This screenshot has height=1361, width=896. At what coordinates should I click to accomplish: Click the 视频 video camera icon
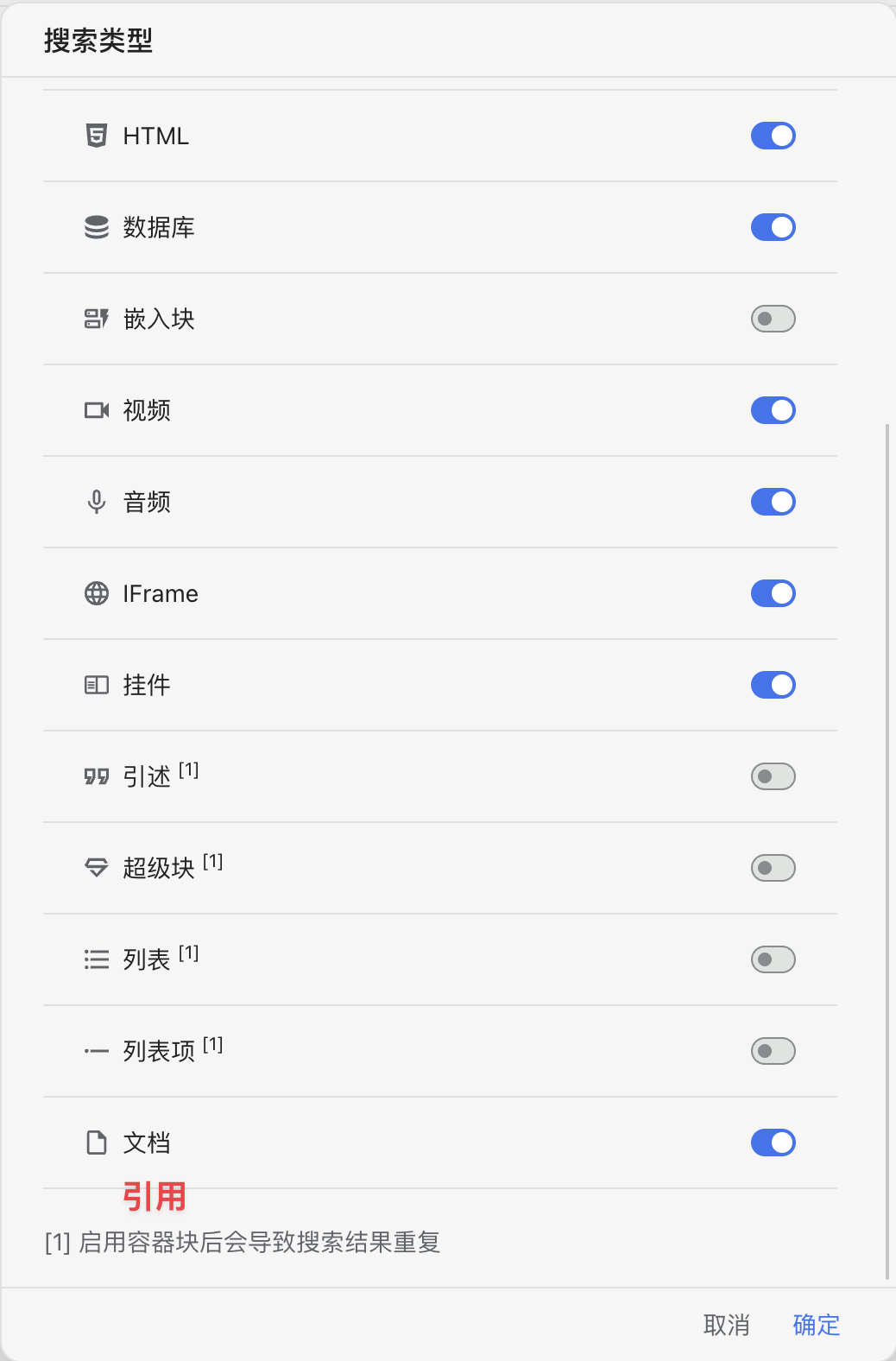(96, 410)
